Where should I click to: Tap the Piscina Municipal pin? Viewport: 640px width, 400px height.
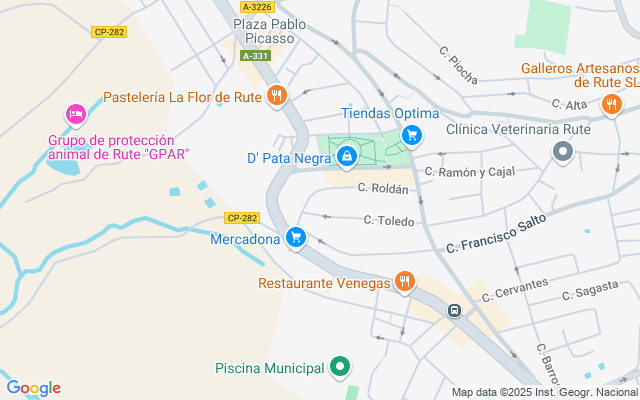point(340,367)
